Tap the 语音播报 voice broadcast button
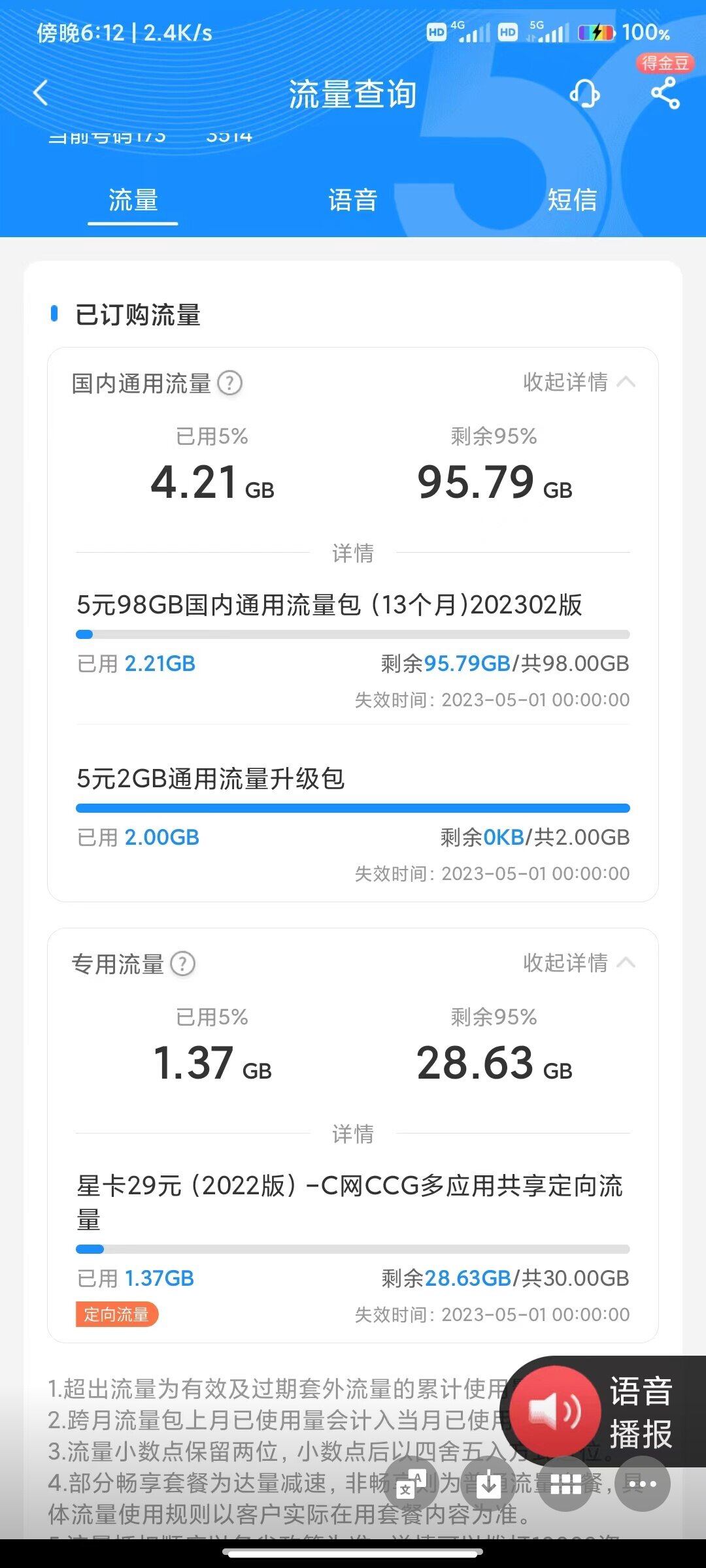Image resolution: width=706 pixels, height=1568 pixels. coord(603,1411)
